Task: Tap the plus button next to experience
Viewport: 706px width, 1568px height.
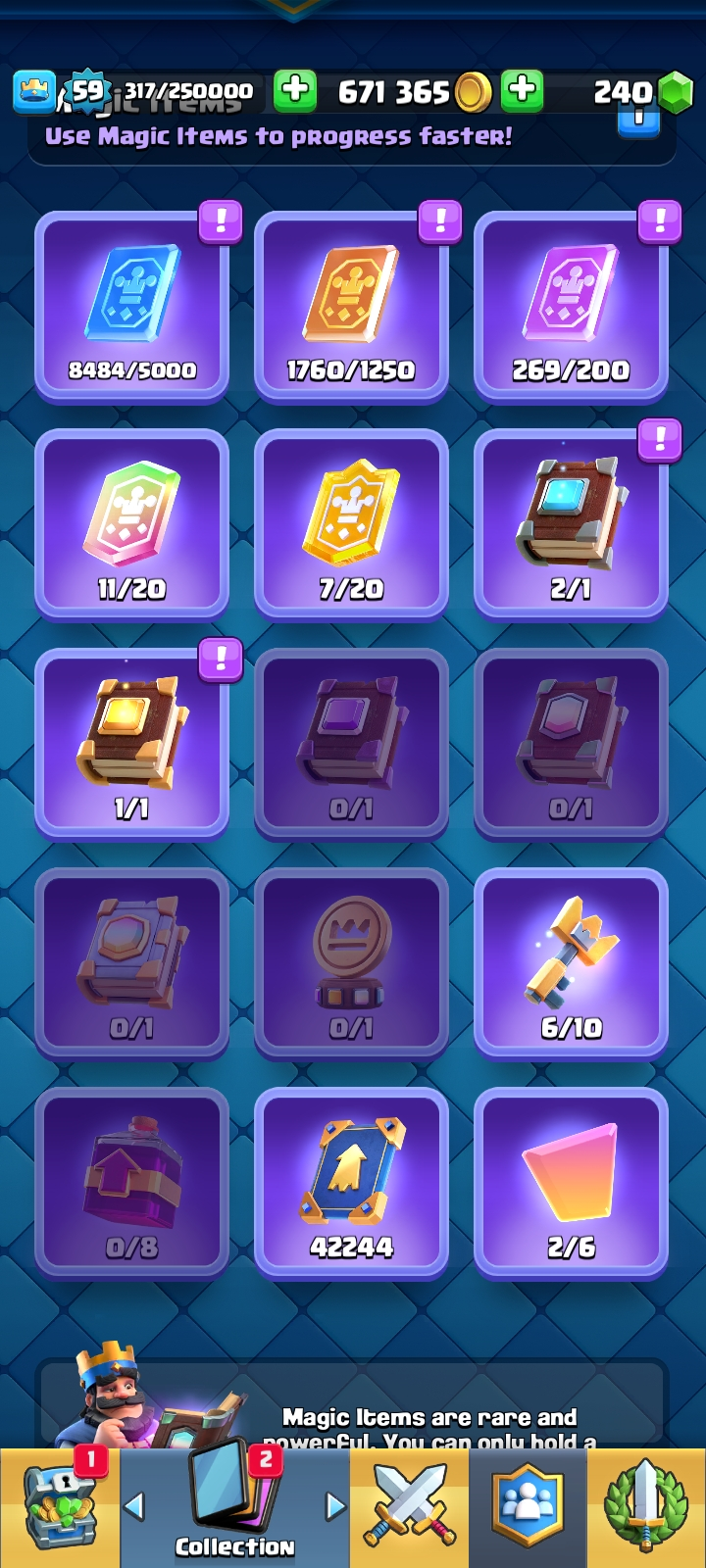Action: [x=294, y=91]
